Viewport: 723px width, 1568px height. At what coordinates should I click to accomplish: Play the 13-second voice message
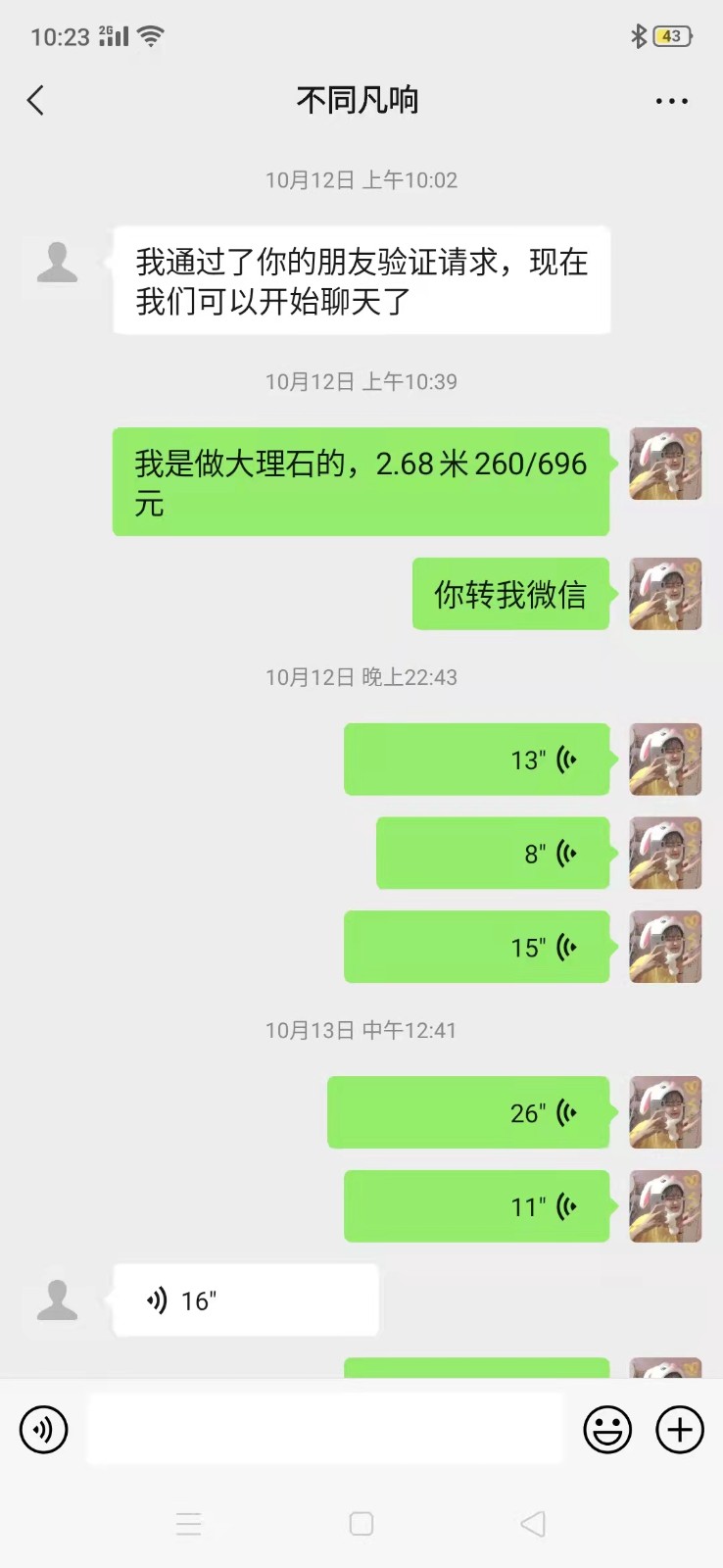click(x=477, y=759)
